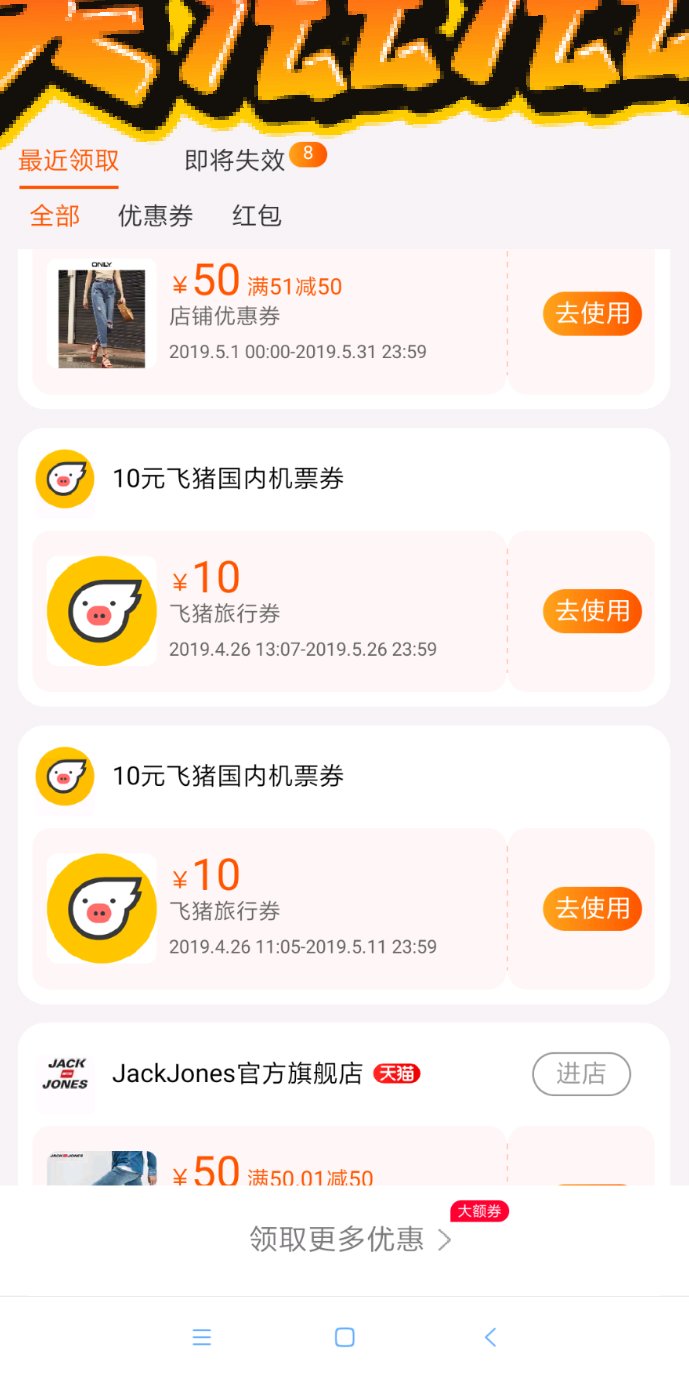689x1379 pixels.
Task: Open the 即将失效 tab
Action: click(235, 161)
